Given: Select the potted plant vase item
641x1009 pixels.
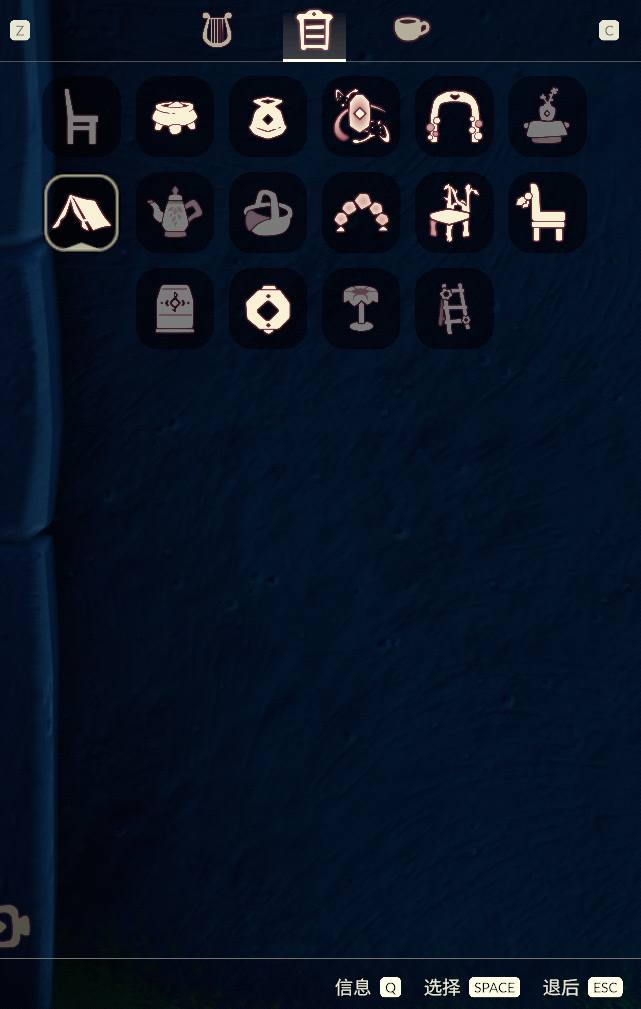Looking at the screenshot, I should (x=547, y=117).
